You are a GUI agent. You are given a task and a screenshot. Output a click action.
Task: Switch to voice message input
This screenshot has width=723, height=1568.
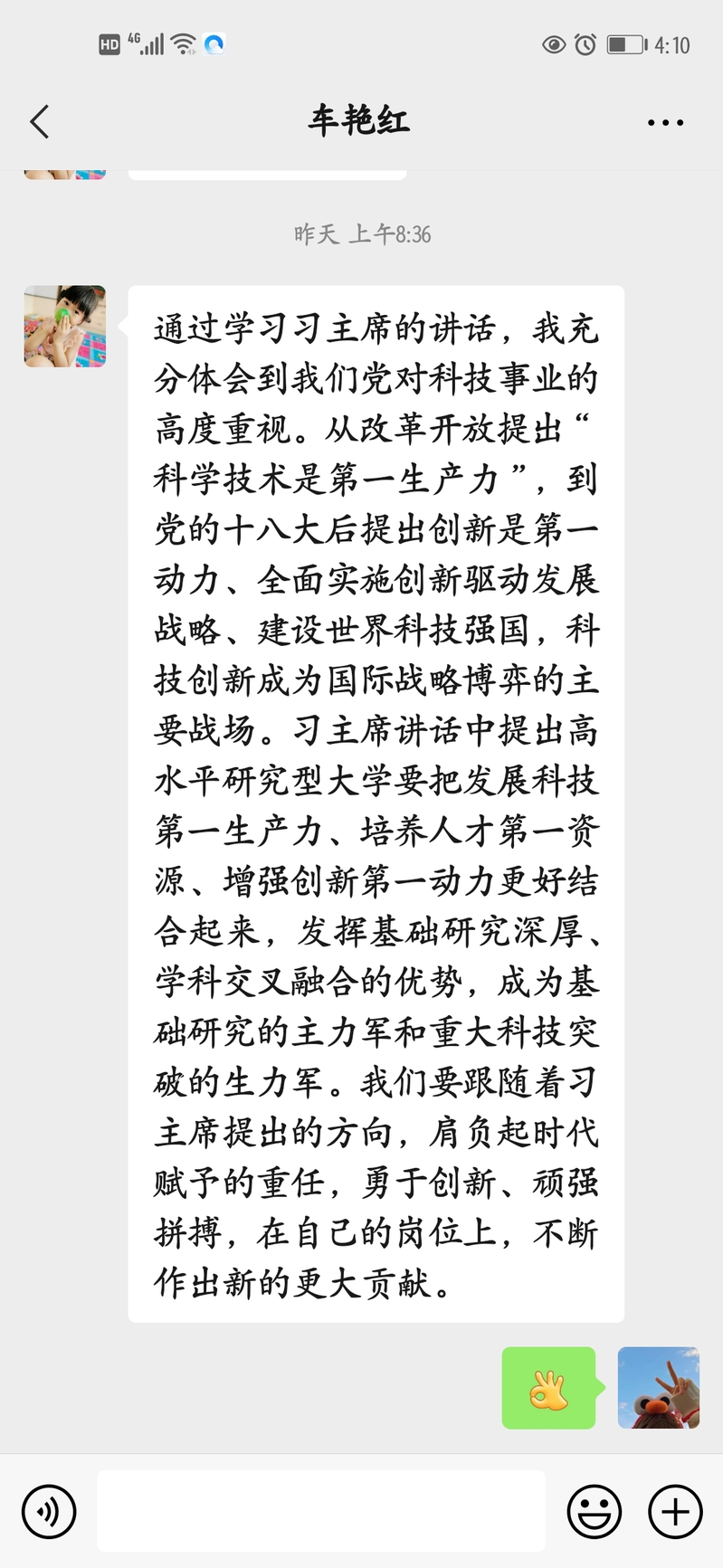pos(49,1511)
